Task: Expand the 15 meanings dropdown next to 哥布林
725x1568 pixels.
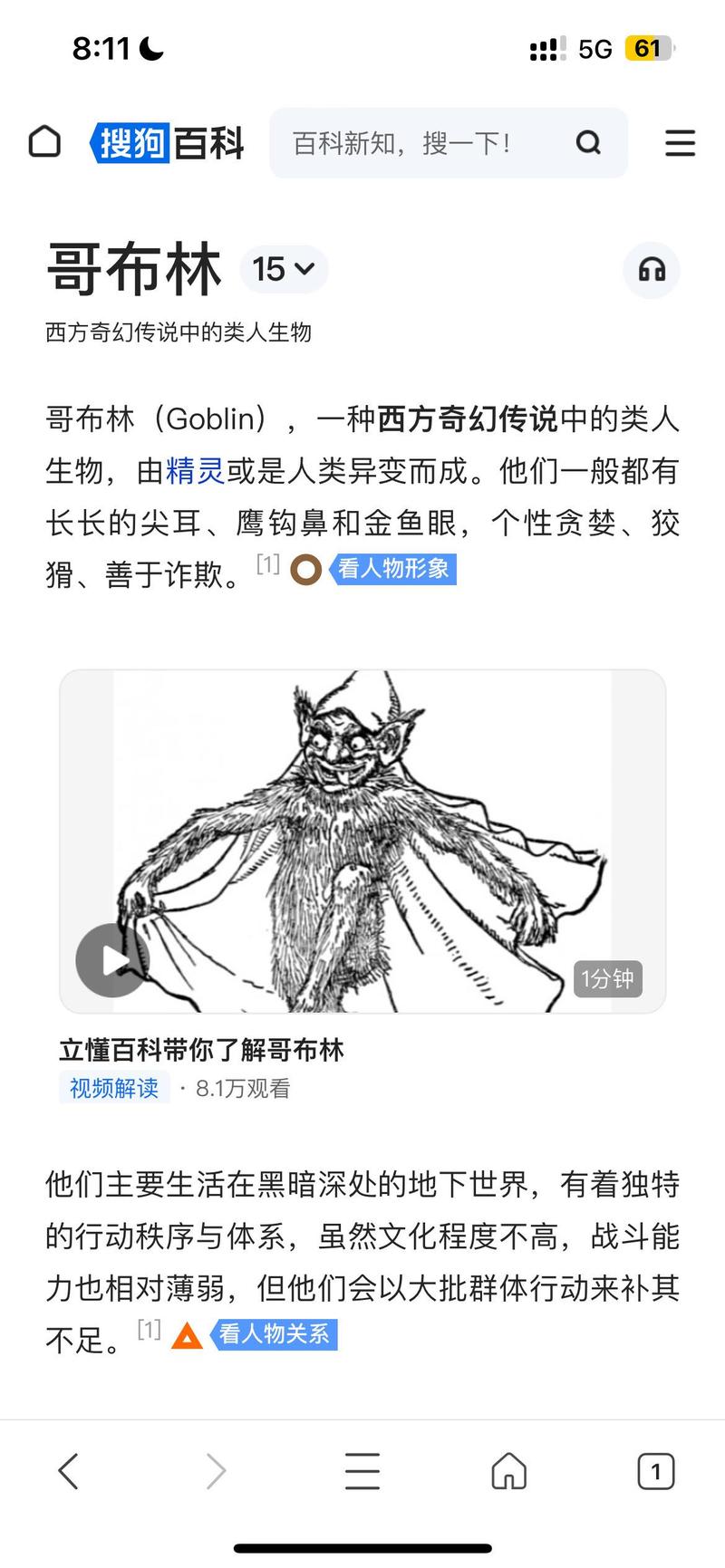Action: coord(284,269)
